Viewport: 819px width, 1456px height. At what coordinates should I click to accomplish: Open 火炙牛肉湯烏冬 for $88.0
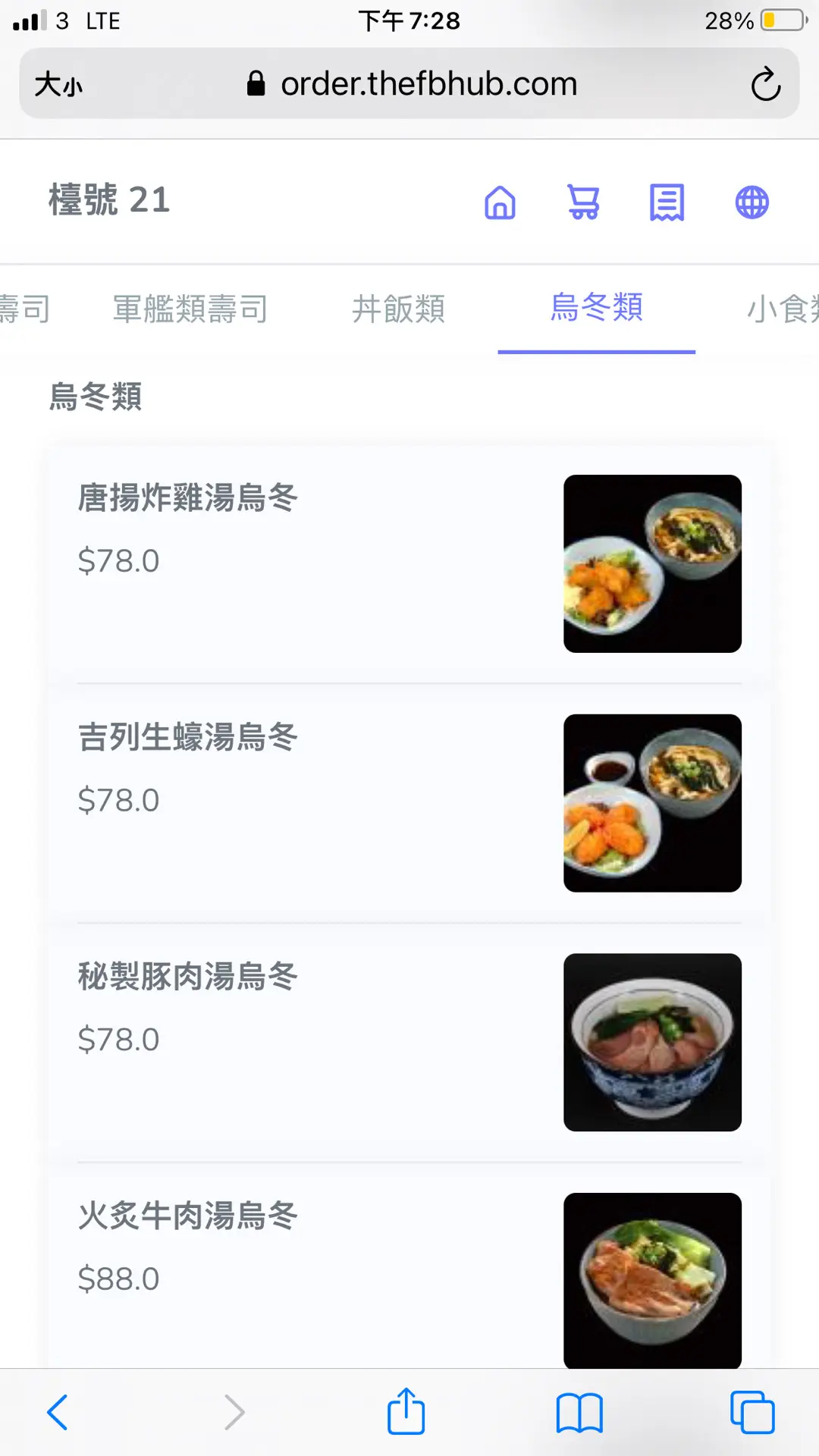pyautogui.click(x=187, y=1216)
